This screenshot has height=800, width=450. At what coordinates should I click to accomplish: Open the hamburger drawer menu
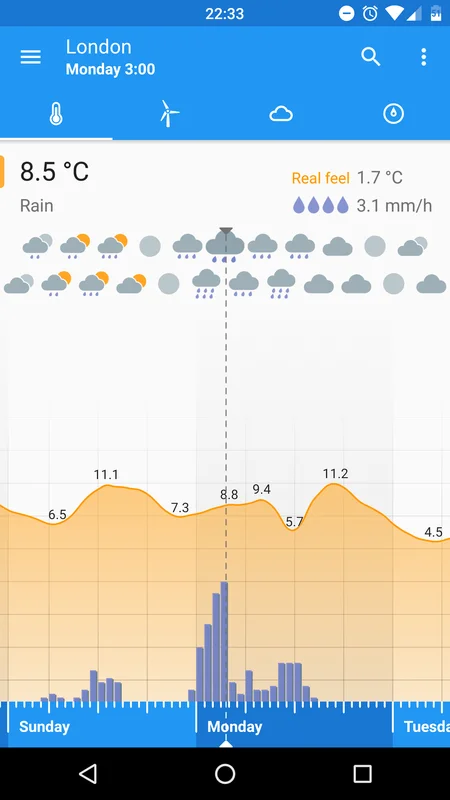pos(31,57)
